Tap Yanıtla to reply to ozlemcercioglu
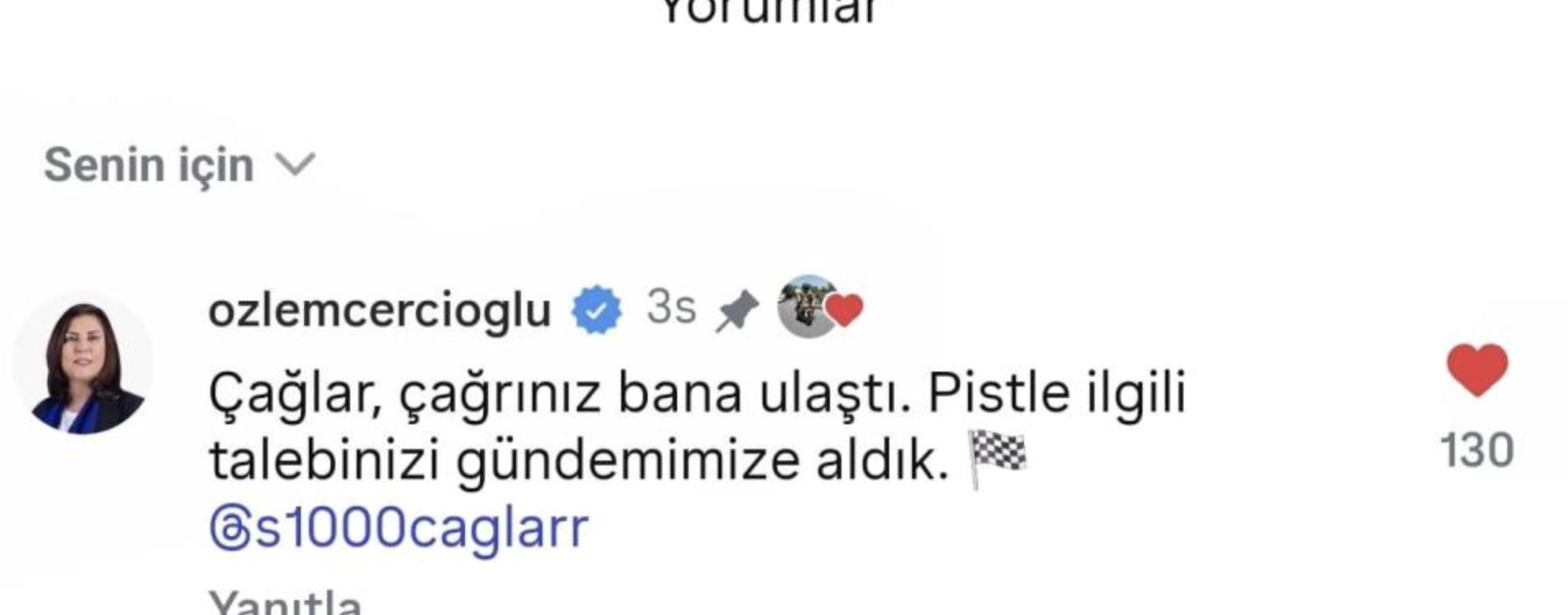 pos(284,603)
